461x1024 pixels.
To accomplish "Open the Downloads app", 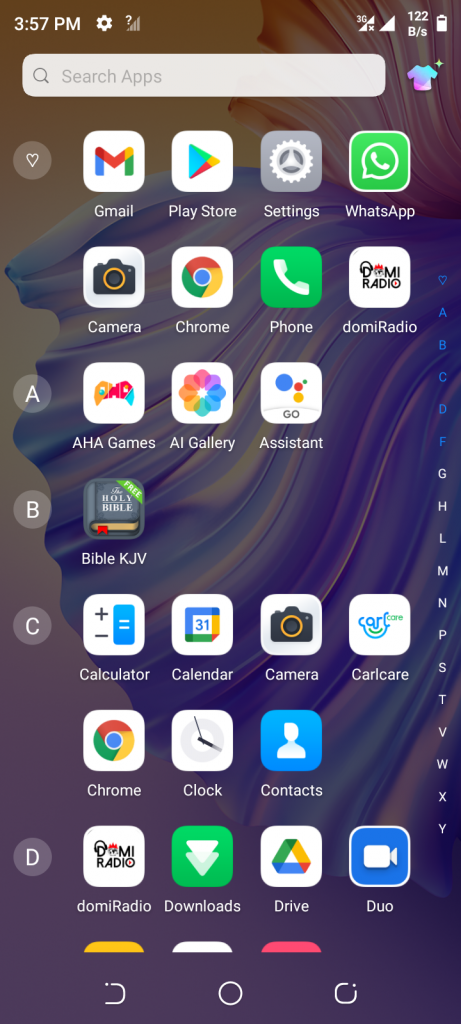I will pos(202,856).
